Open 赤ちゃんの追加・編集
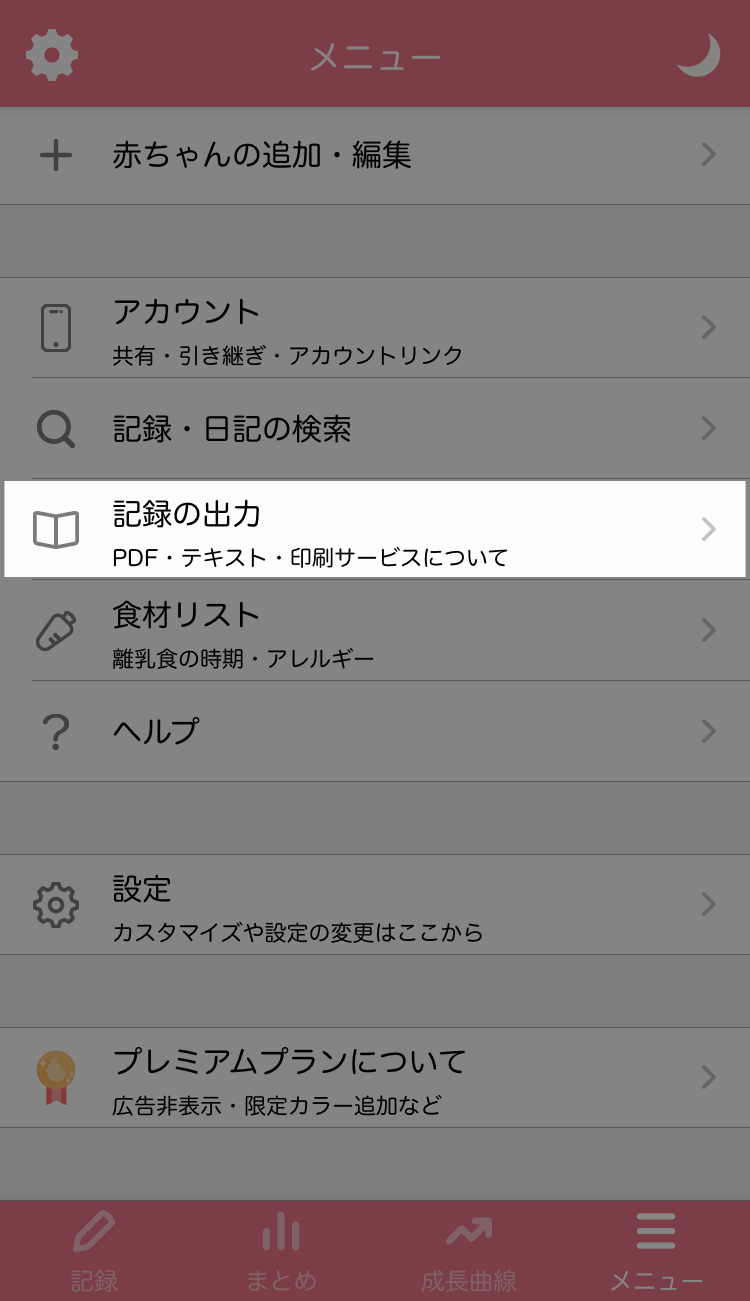 click(375, 155)
